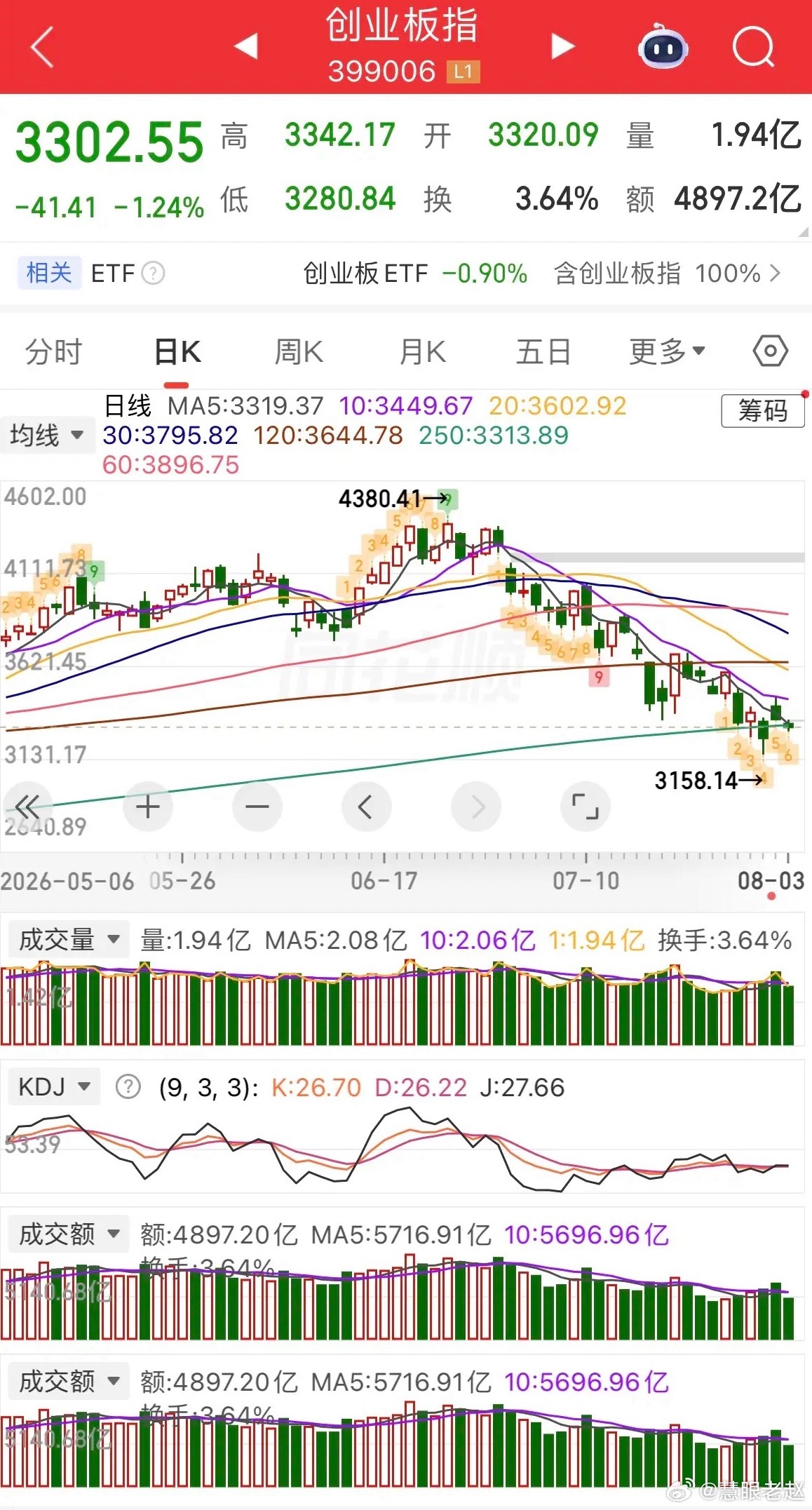Image resolution: width=812 pixels, height=1510 pixels.
Task: Open the search magnifier
Action: [753, 47]
